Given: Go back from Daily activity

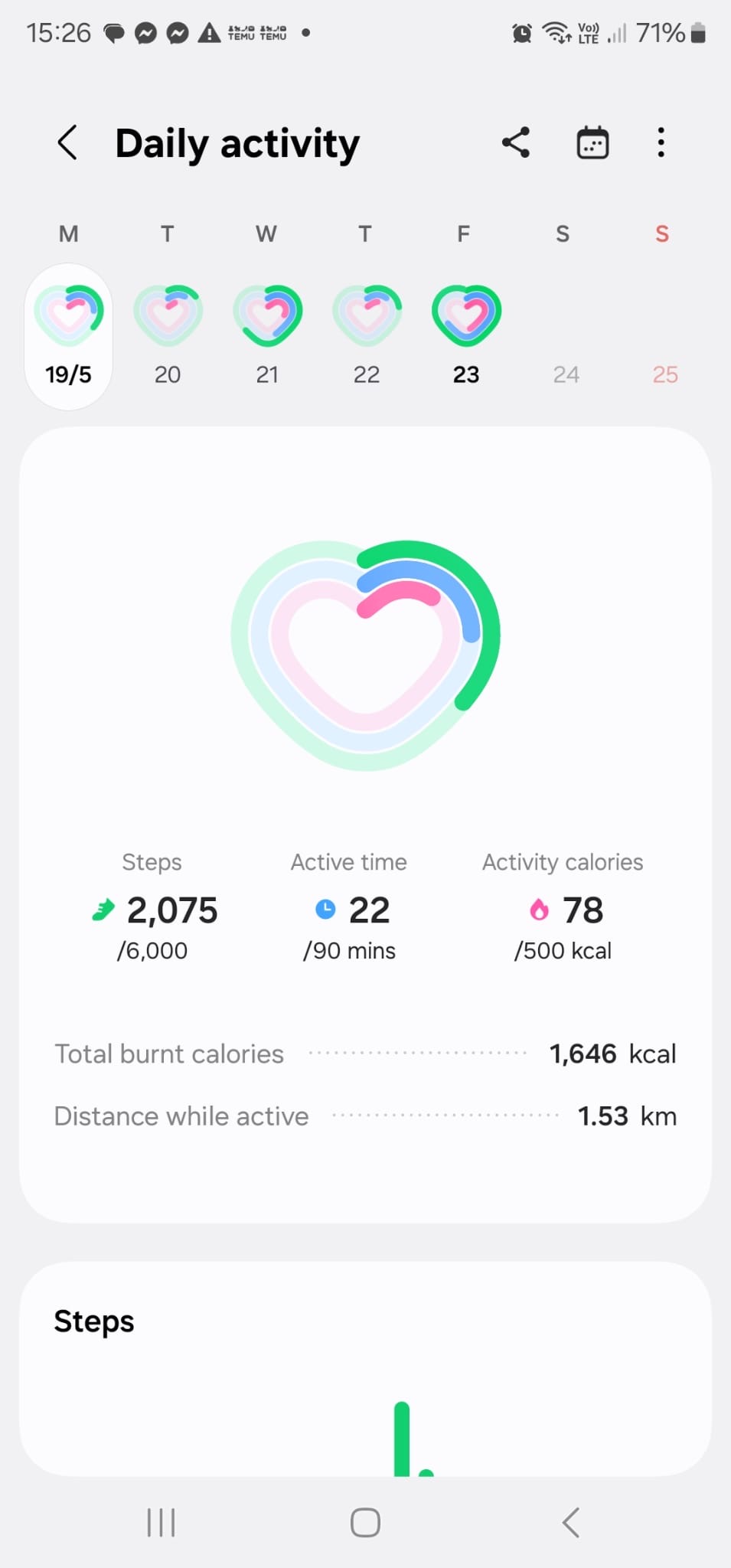Looking at the screenshot, I should (x=67, y=142).
